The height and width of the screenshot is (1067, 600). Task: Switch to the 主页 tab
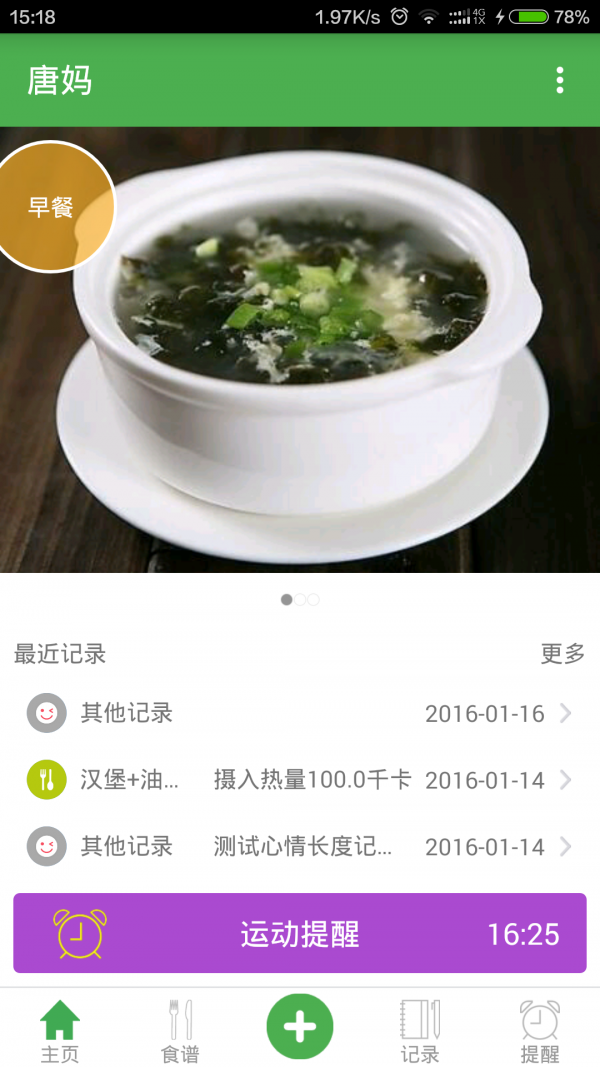point(60,1030)
